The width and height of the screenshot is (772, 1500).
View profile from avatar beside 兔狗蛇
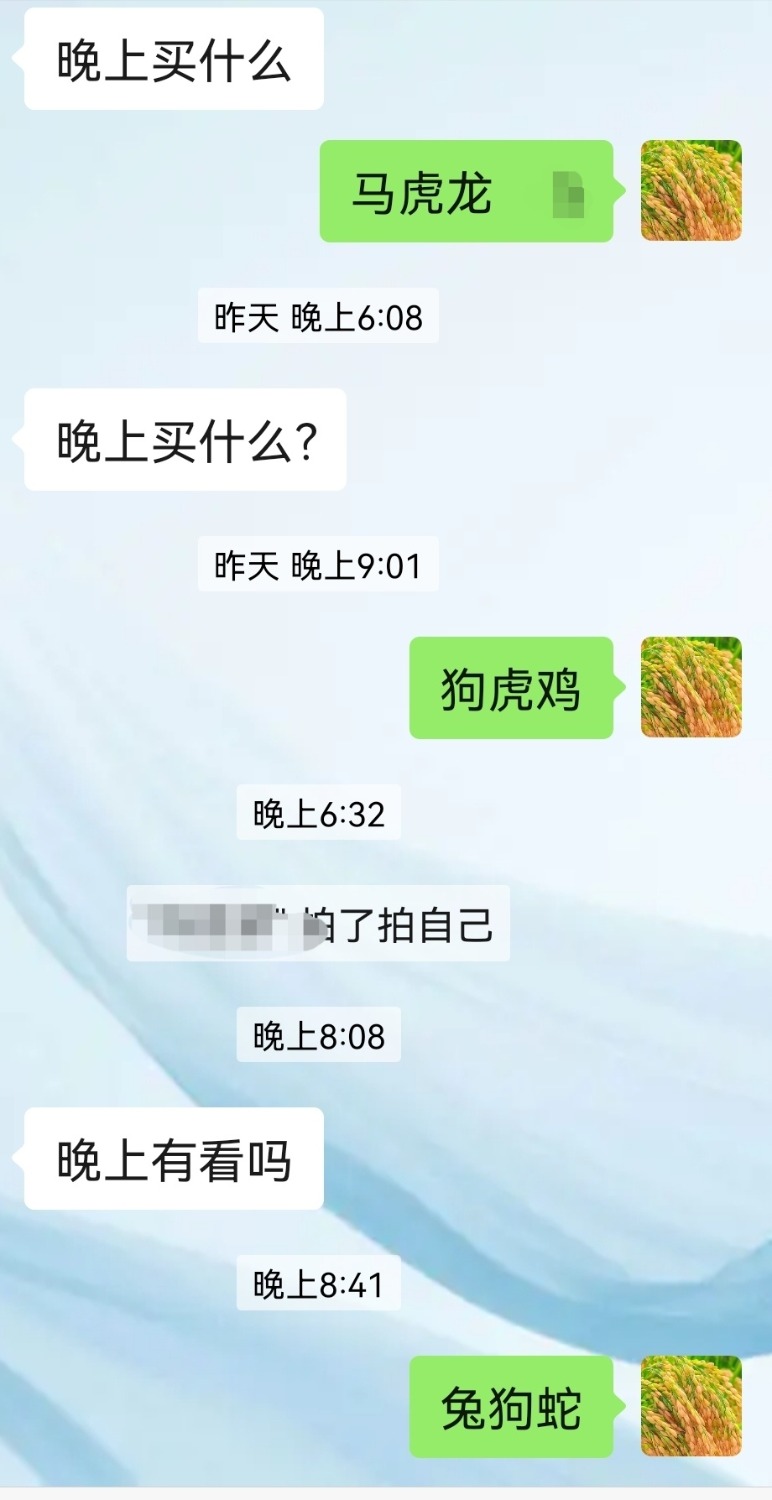pyautogui.click(x=691, y=1406)
